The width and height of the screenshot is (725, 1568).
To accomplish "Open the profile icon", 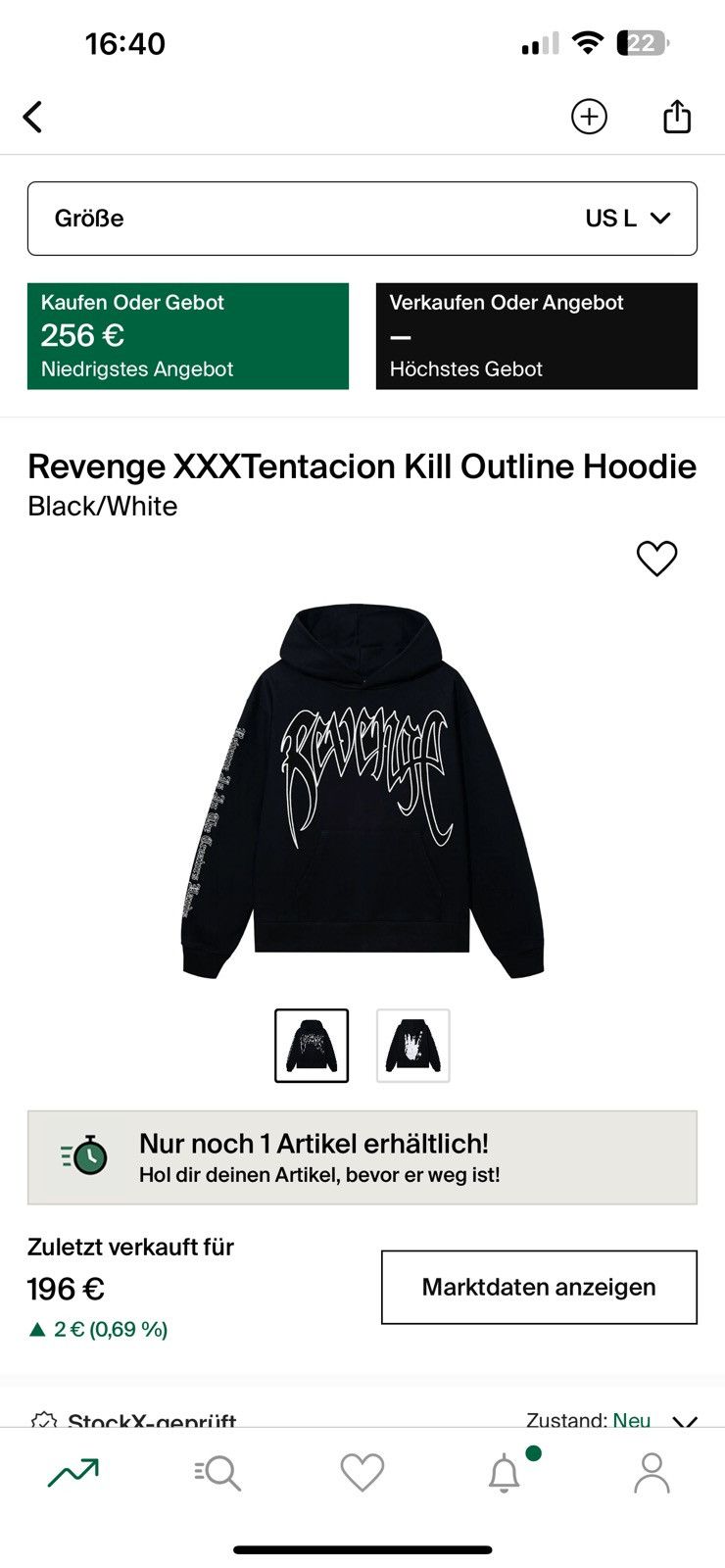I will pyautogui.click(x=651, y=1471).
